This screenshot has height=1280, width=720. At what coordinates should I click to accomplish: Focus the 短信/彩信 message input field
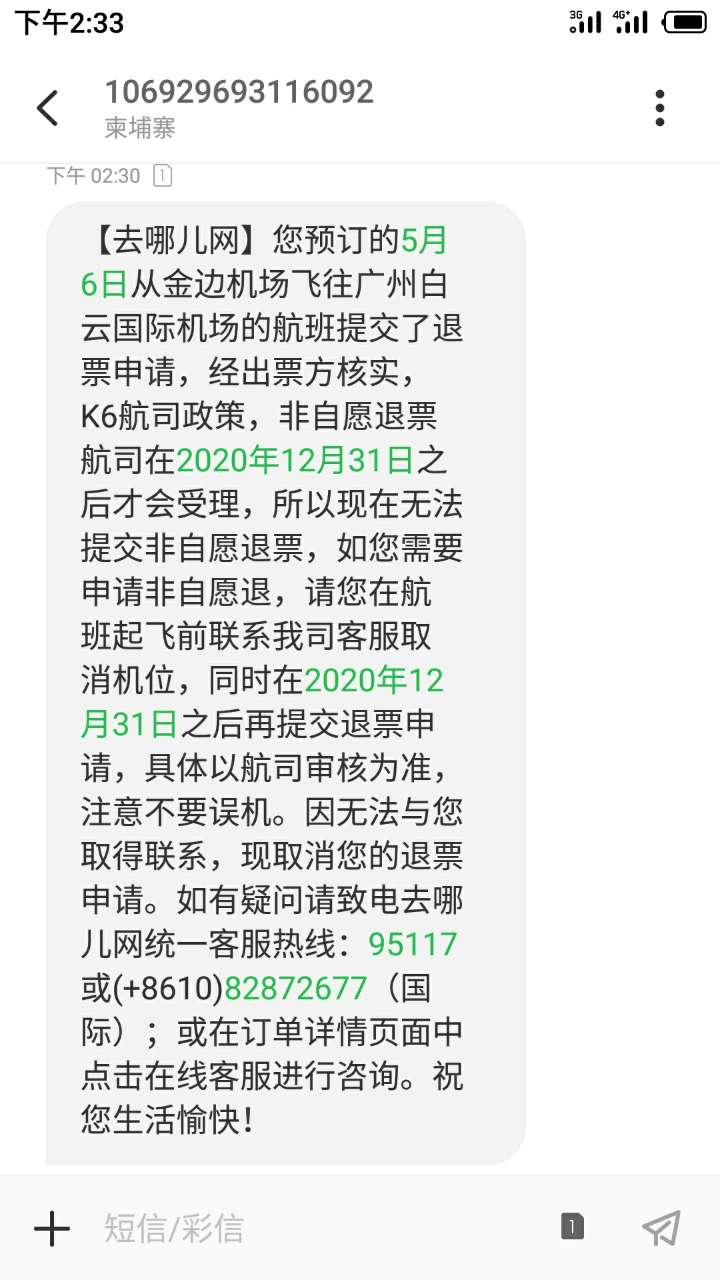point(300,1228)
